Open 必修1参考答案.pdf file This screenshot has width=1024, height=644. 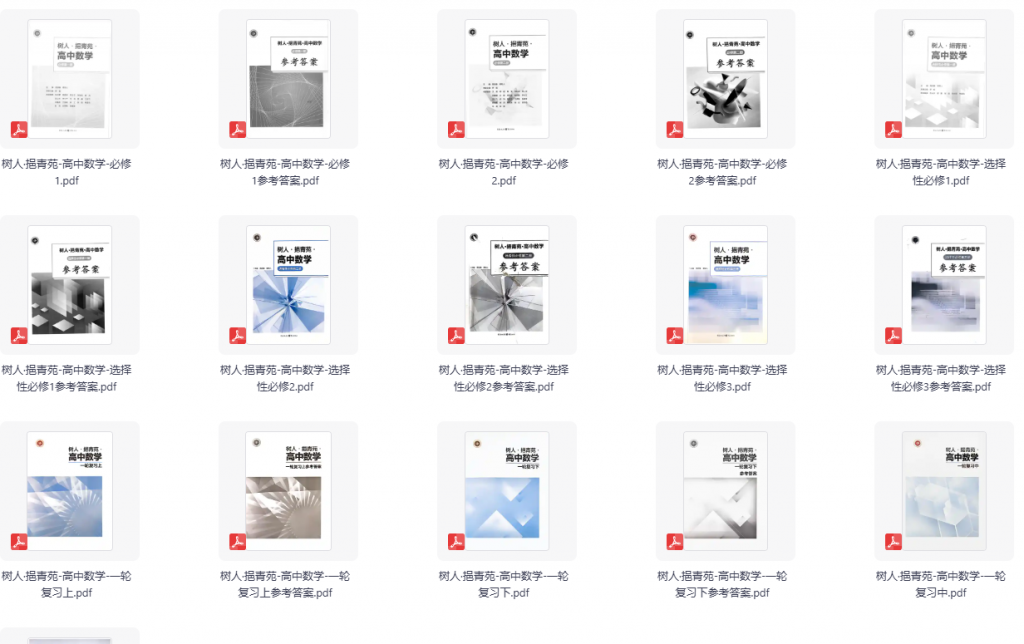point(288,79)
